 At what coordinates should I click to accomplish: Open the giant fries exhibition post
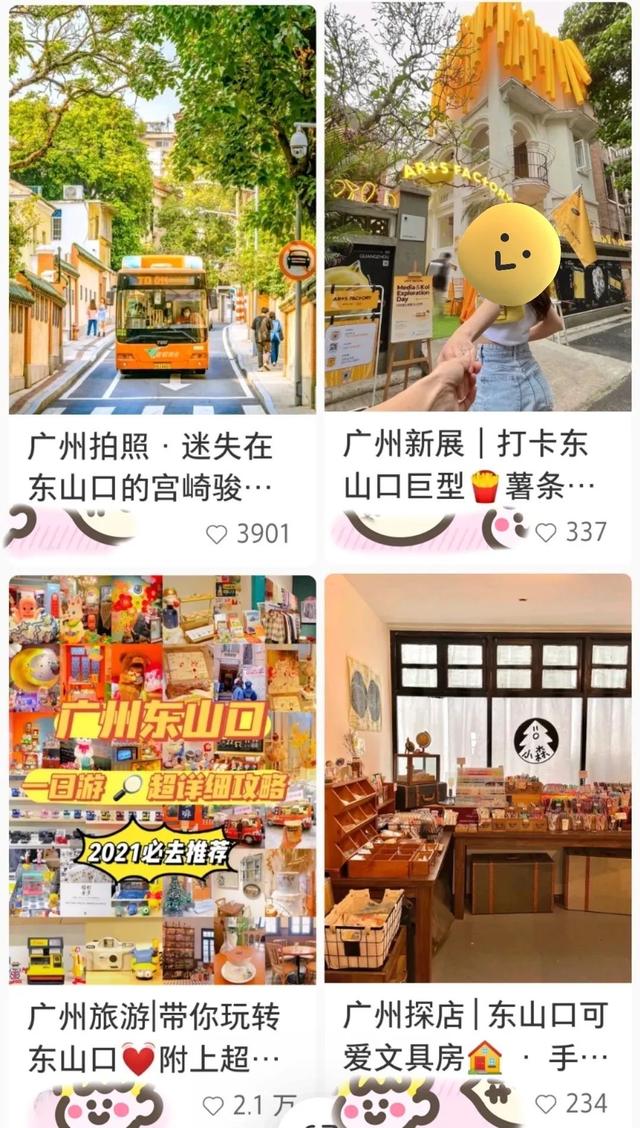[477, 210]
